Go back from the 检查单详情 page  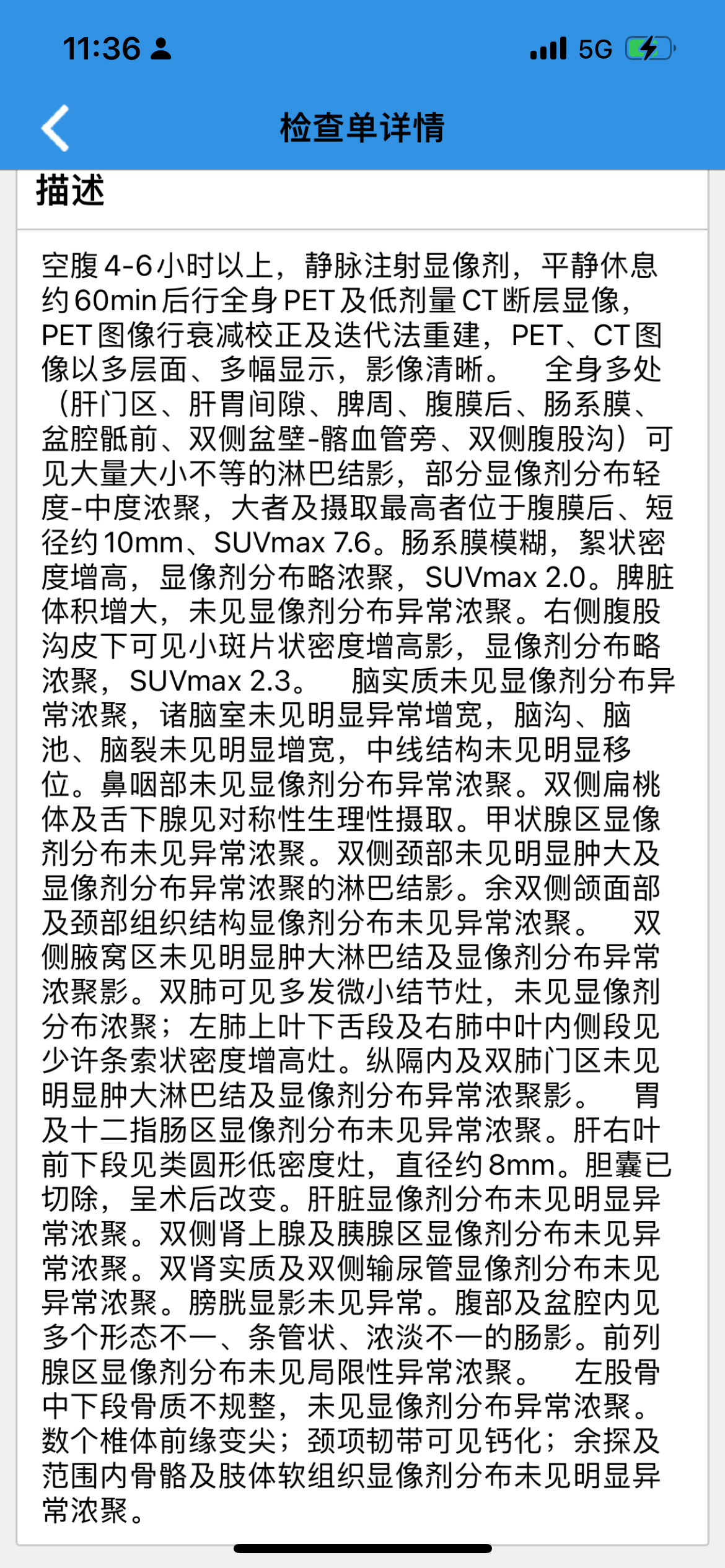[x=55, y=128]
